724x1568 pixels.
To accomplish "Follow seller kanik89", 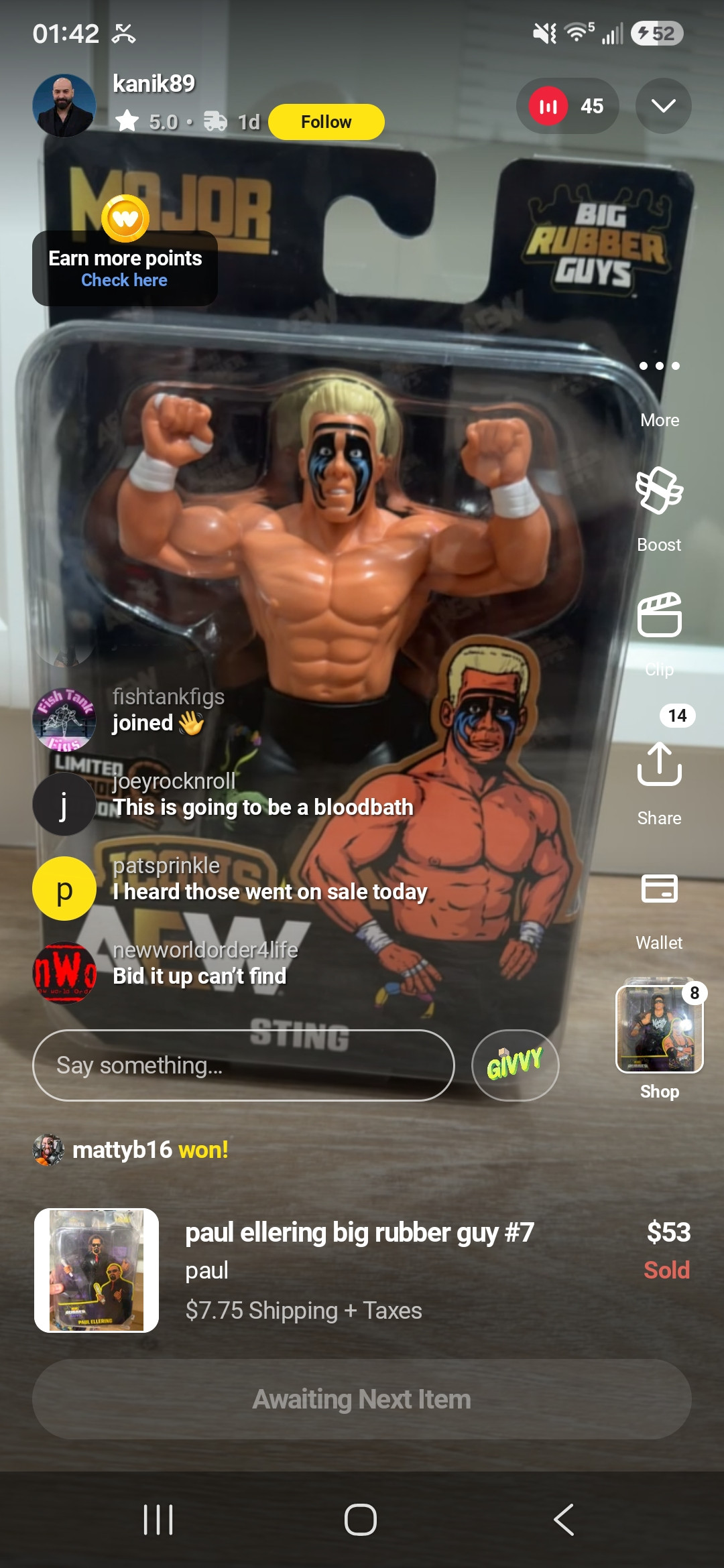I will (x=326, y=122).
